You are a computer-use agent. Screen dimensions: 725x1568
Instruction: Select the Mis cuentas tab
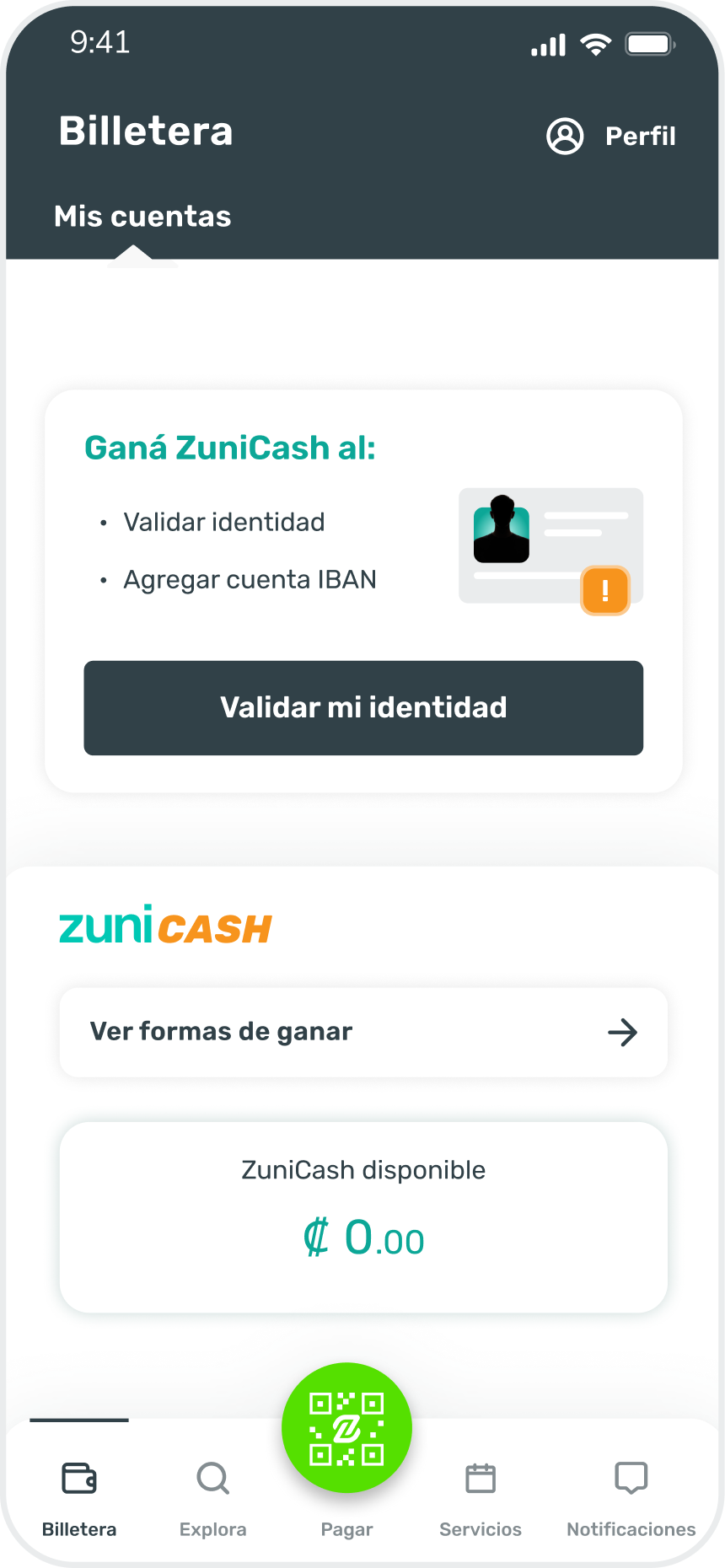tap(142, 217)
